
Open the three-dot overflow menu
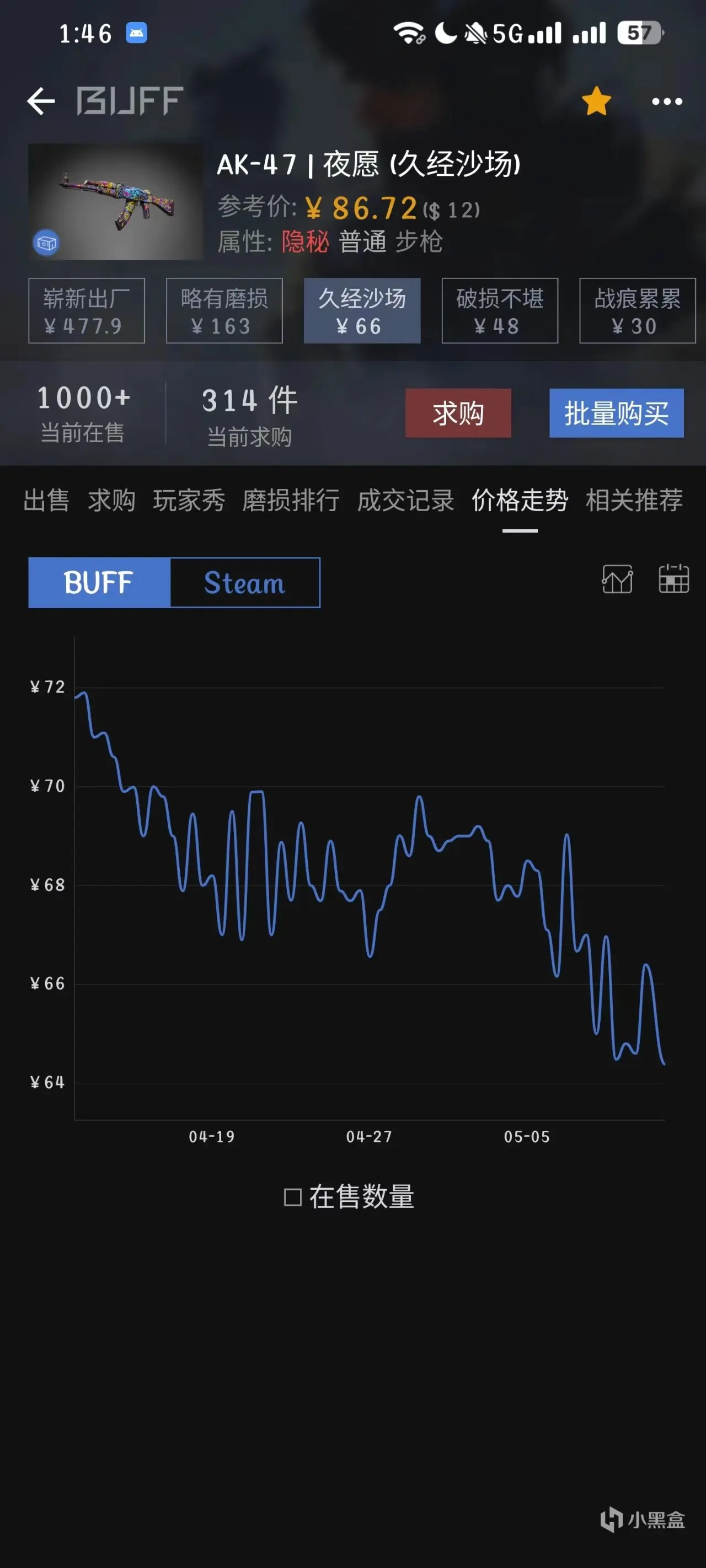[667, 101]
